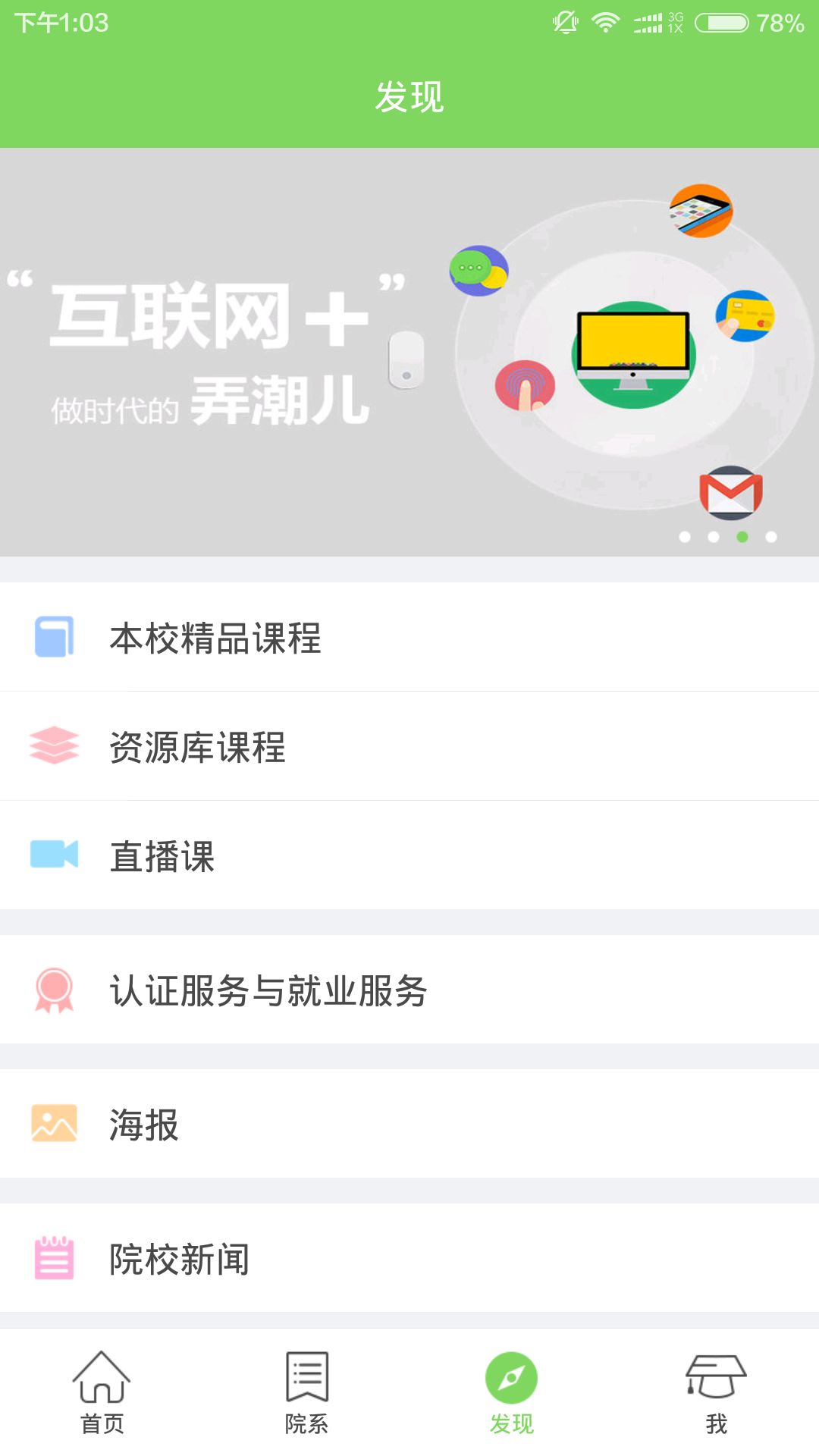Open the 海报 posters section
The image size is (819, 1456).
409,1124
